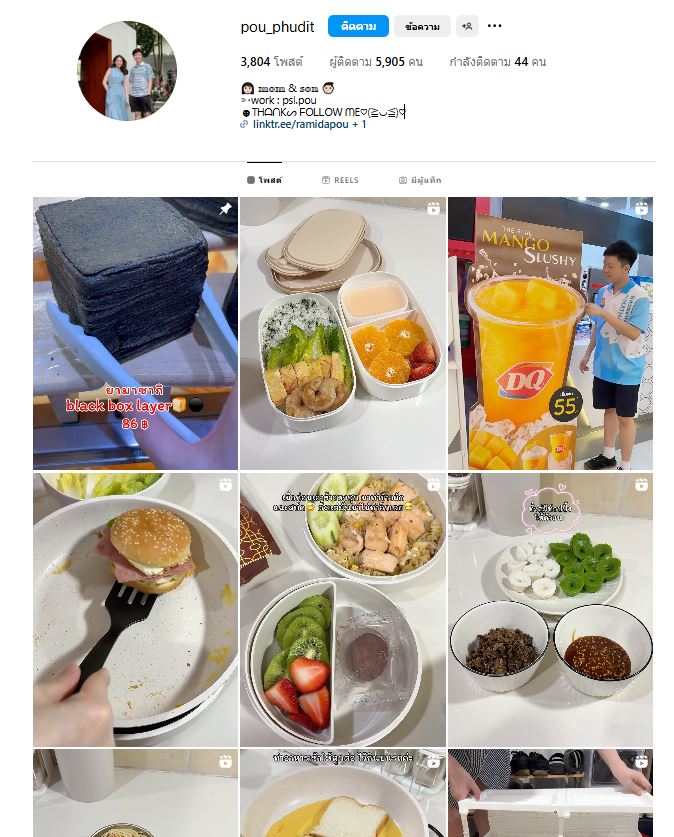Switch to the Reels tab

point(340,180)
